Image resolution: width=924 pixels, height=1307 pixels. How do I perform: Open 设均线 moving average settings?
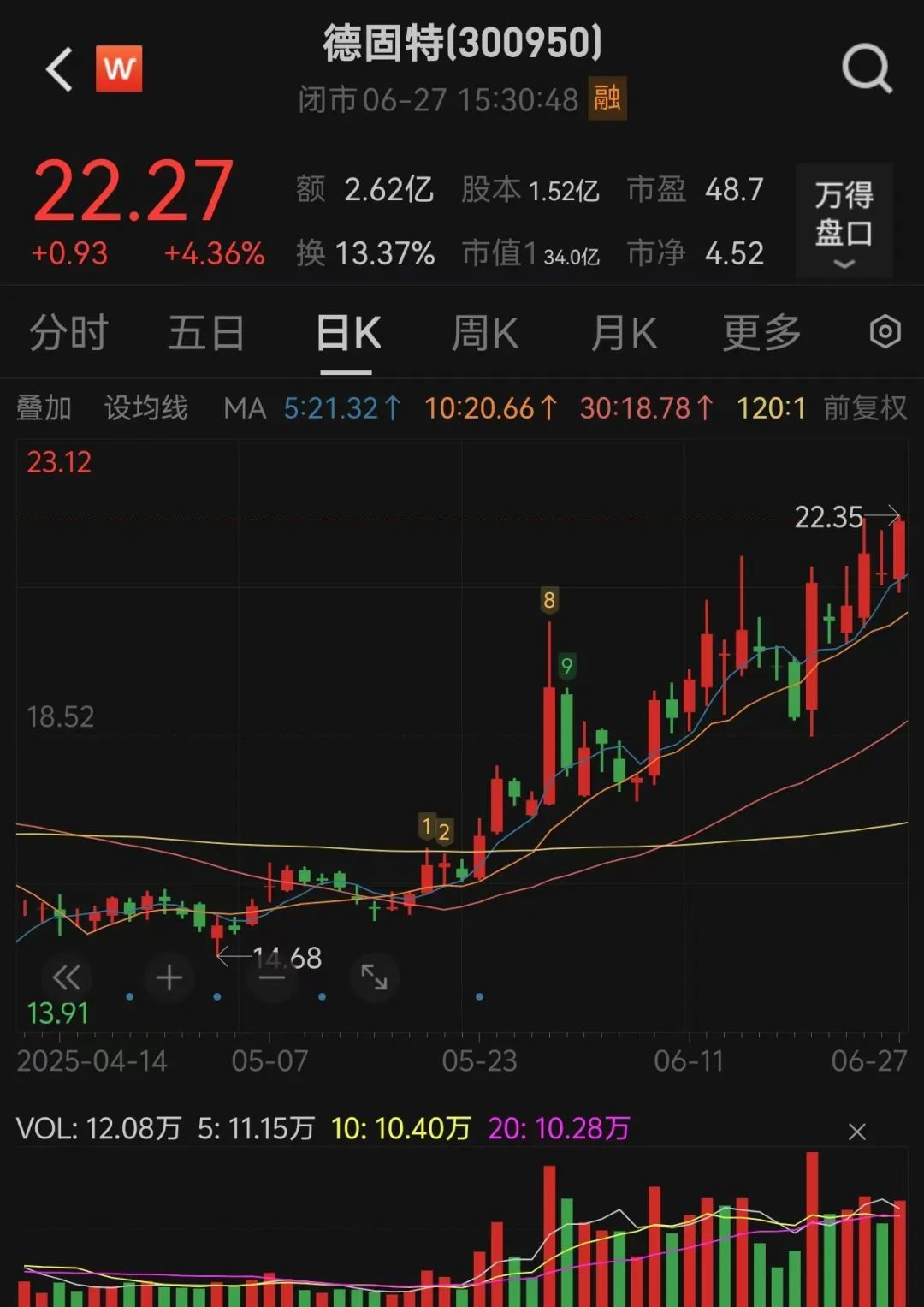click(x=145, y=408)
